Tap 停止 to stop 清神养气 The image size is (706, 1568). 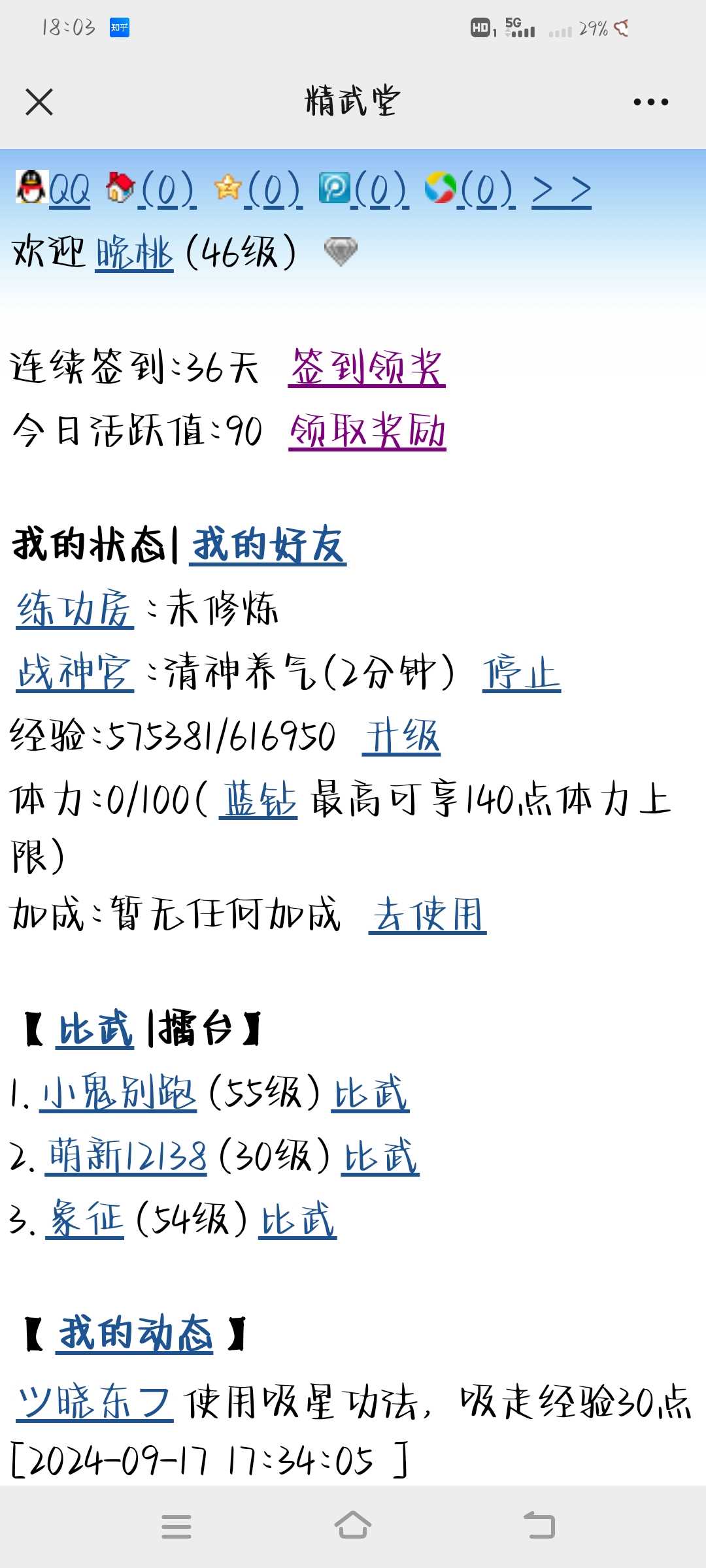pyautogui.click(x=521, y=673)
